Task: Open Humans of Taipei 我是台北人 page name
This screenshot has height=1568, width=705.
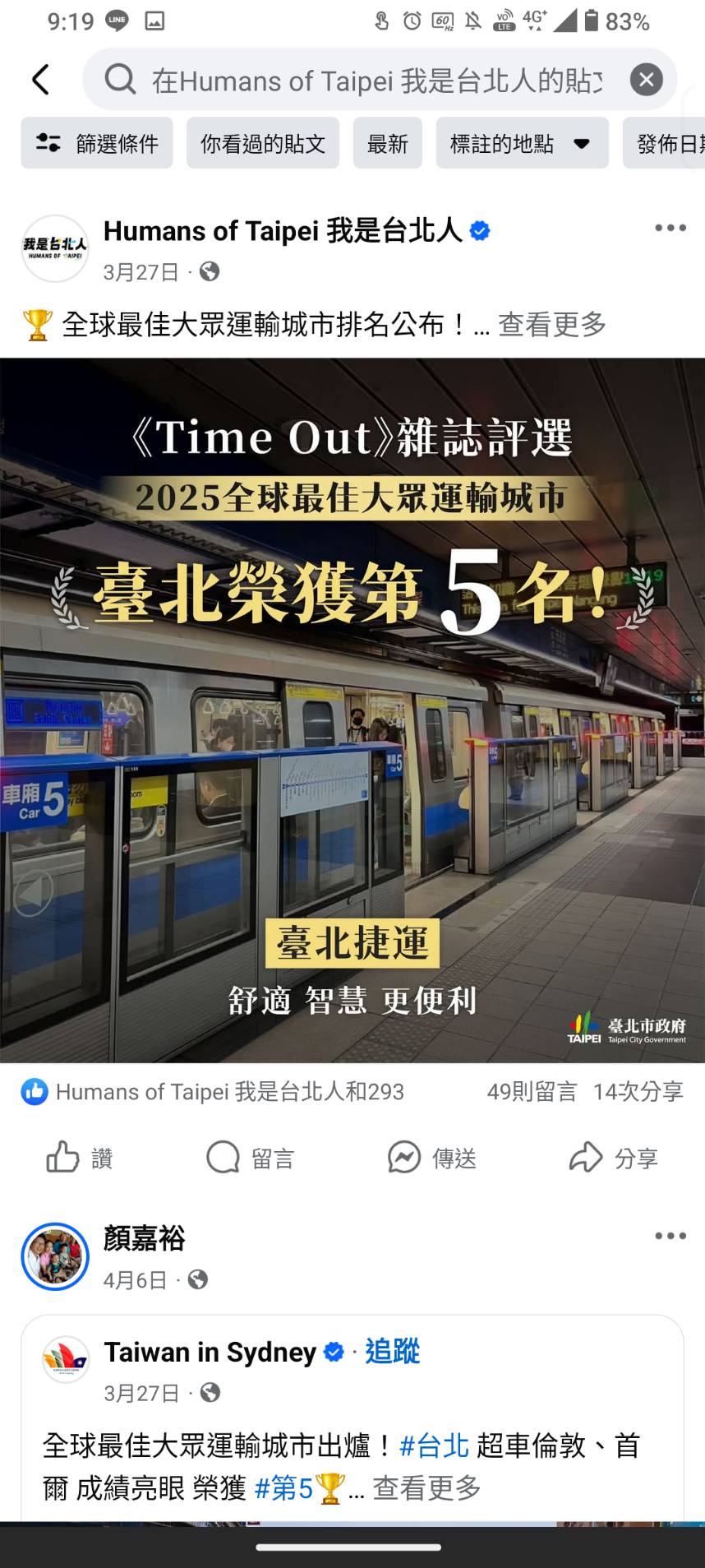Action: click(282, 232)
